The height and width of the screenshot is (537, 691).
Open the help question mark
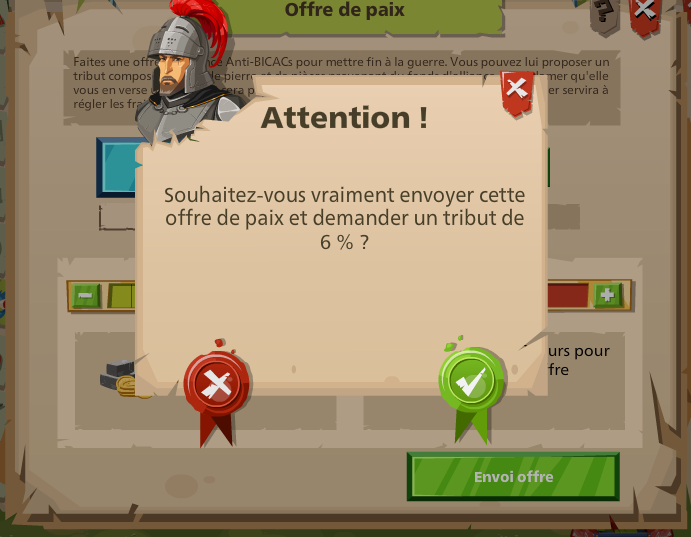point(603,10)
